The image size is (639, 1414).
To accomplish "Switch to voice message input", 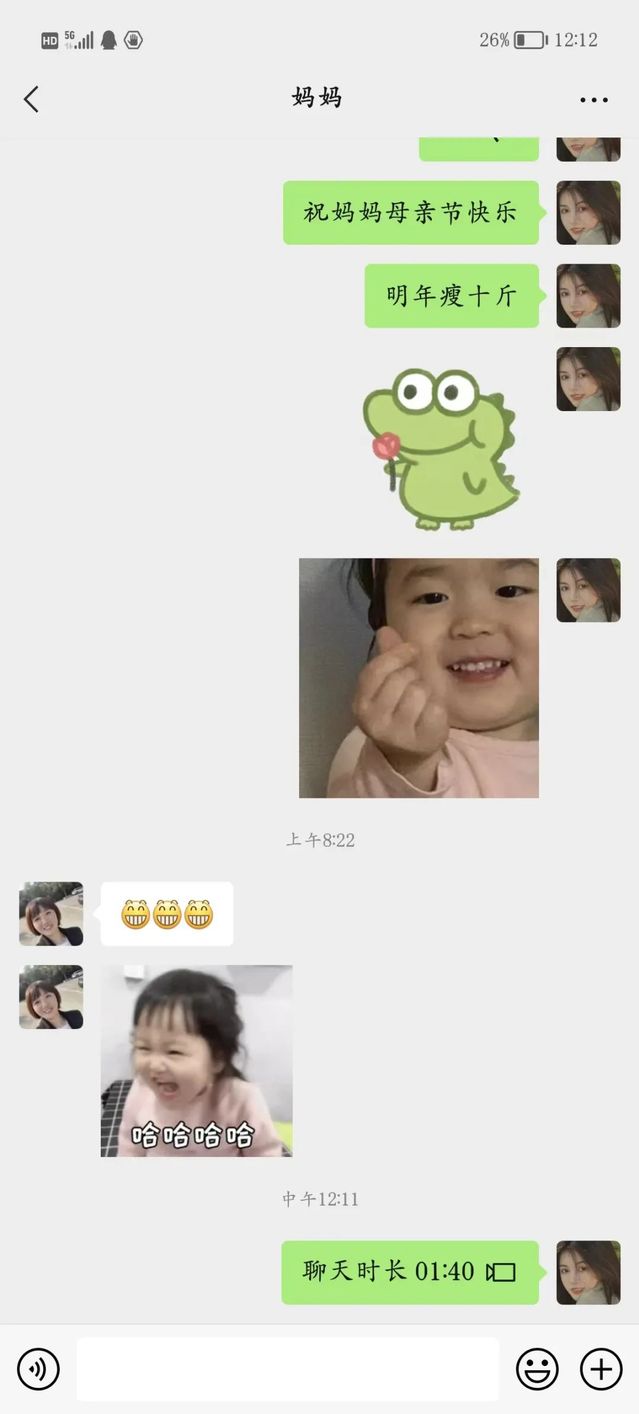I will pos(38,1369).
